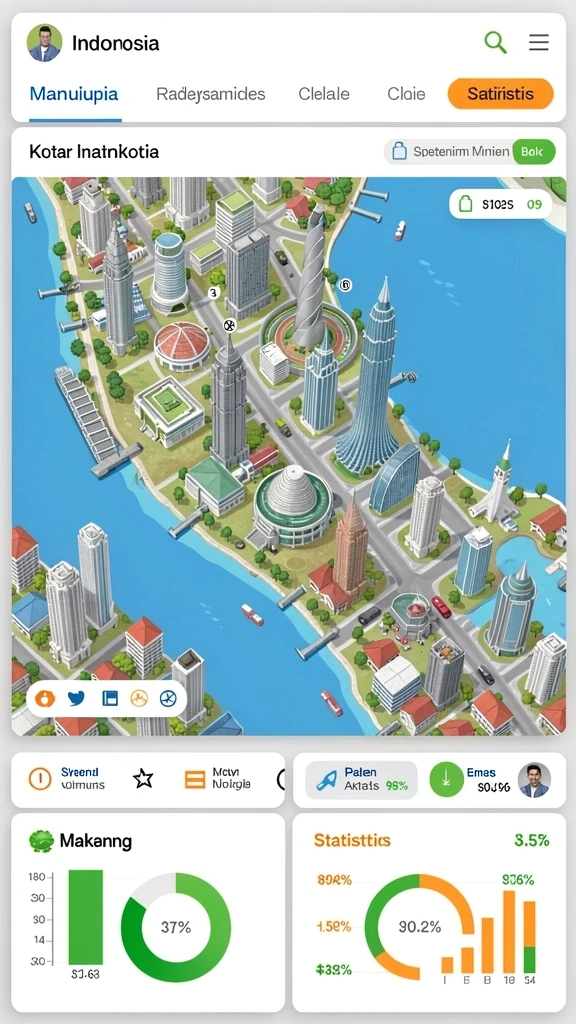Viewport: 576px width, 1024px height.
Task: Tap the green Bolc button
Action: (534, 152)
